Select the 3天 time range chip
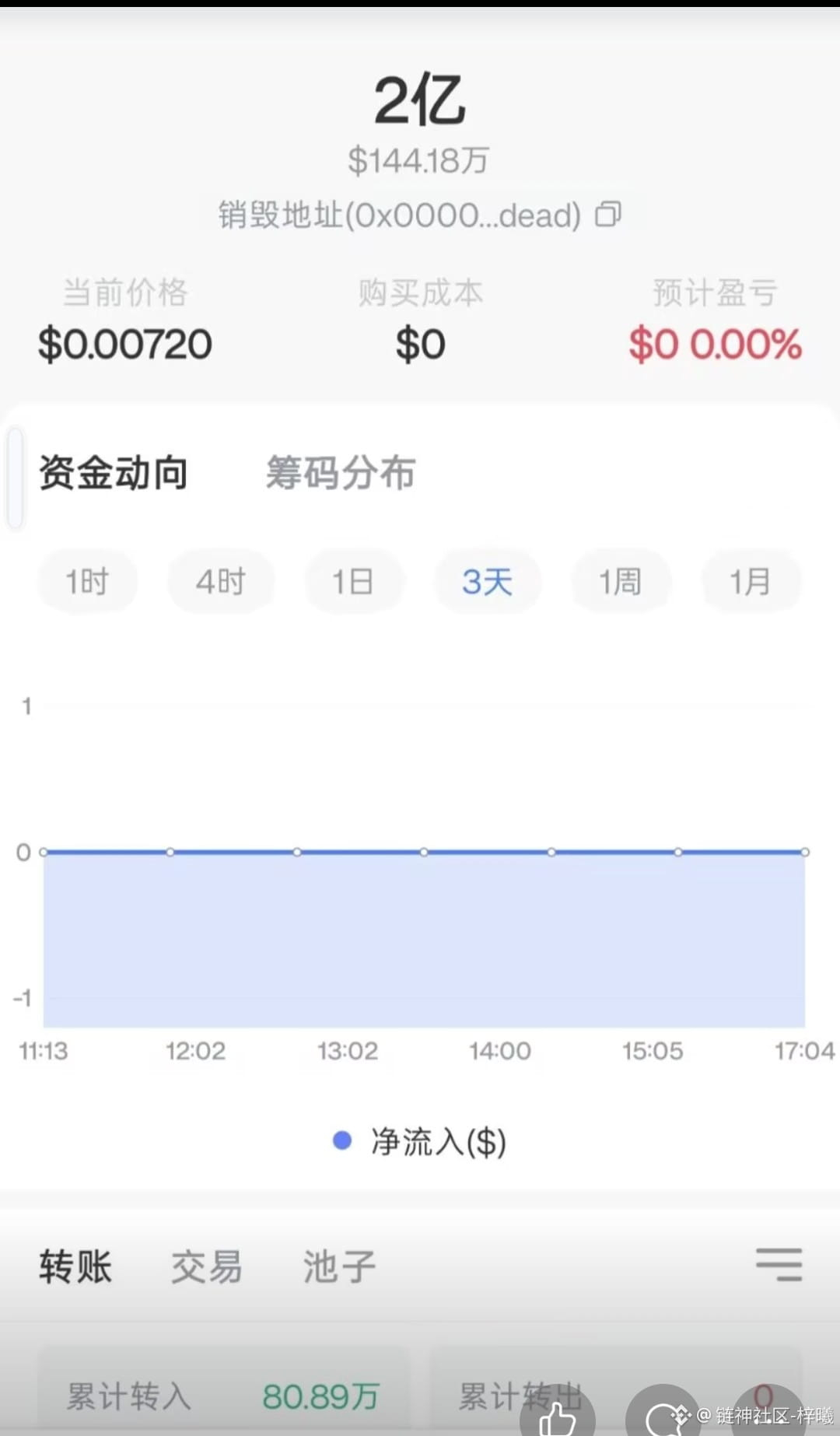This screenshot has width=840, height=1436. (x=488, y=581)
